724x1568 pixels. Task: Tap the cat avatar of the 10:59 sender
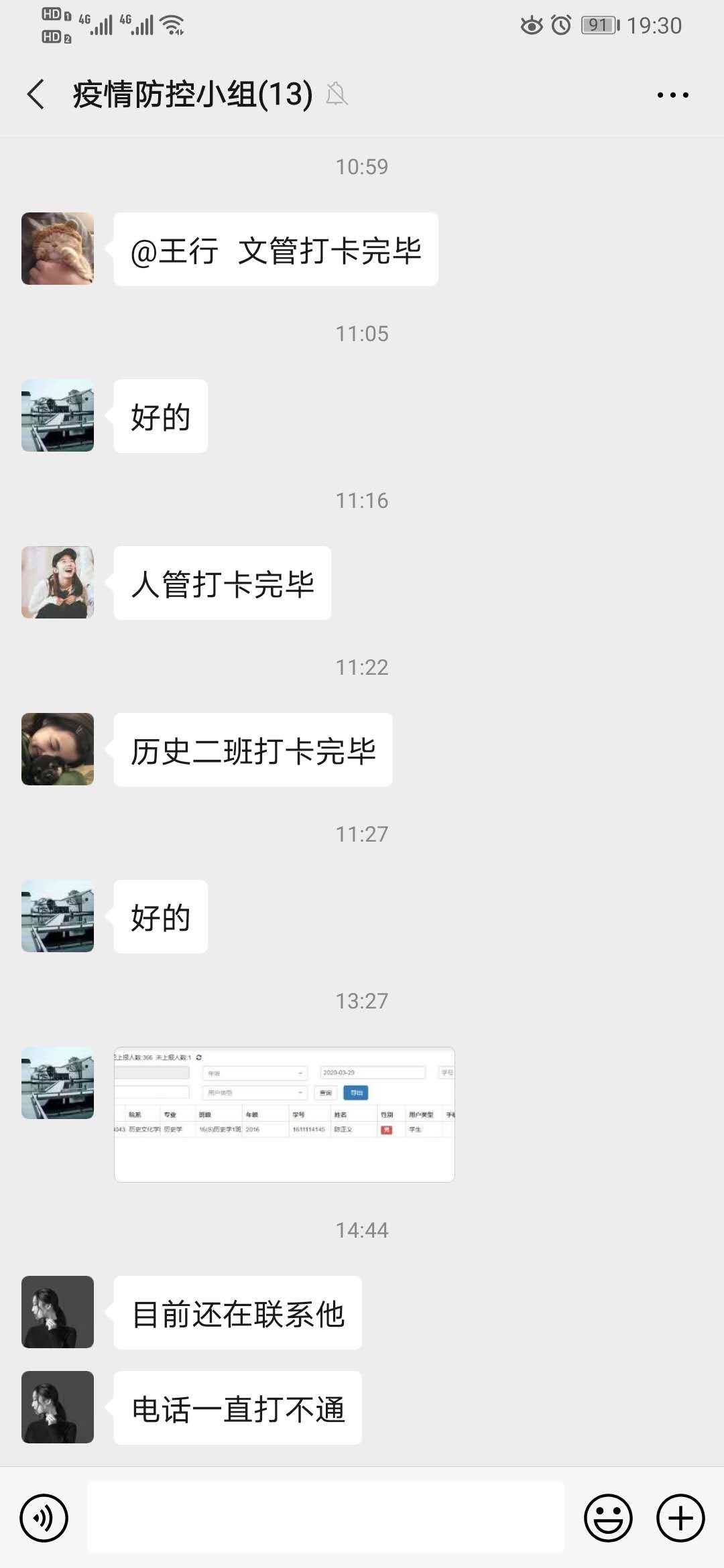(x=57, y=248)
